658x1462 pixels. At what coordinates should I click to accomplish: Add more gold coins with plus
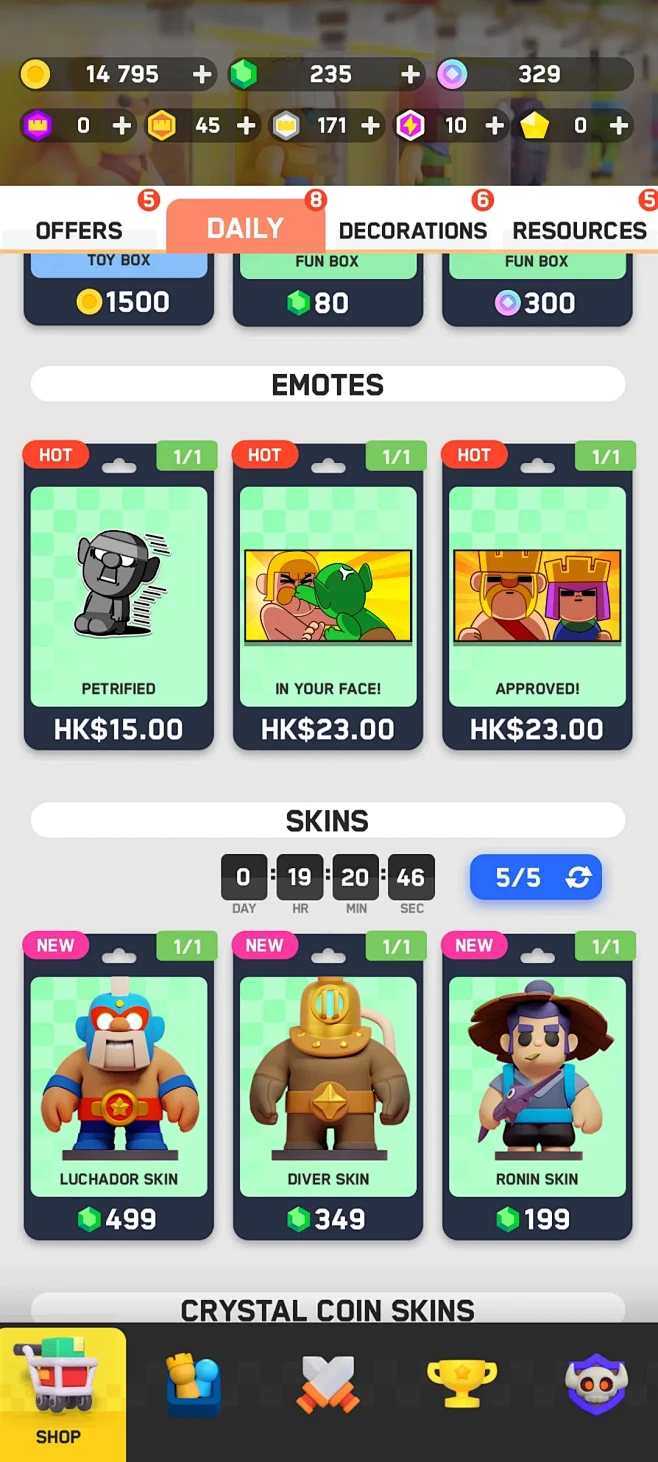[202, 74]
